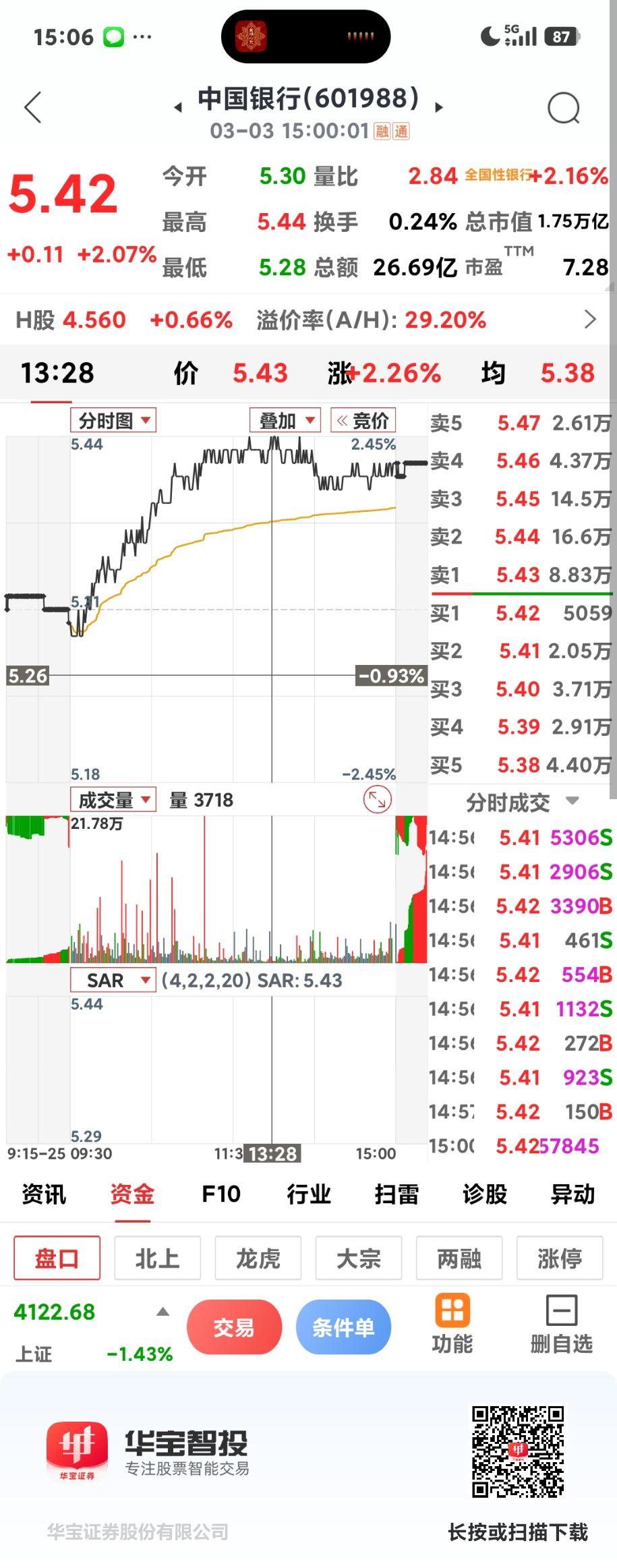The height and width of the screenshot is (1568, 617).
Task: Open the SAR indicator settings dropdown
Action: click(113, 981)
